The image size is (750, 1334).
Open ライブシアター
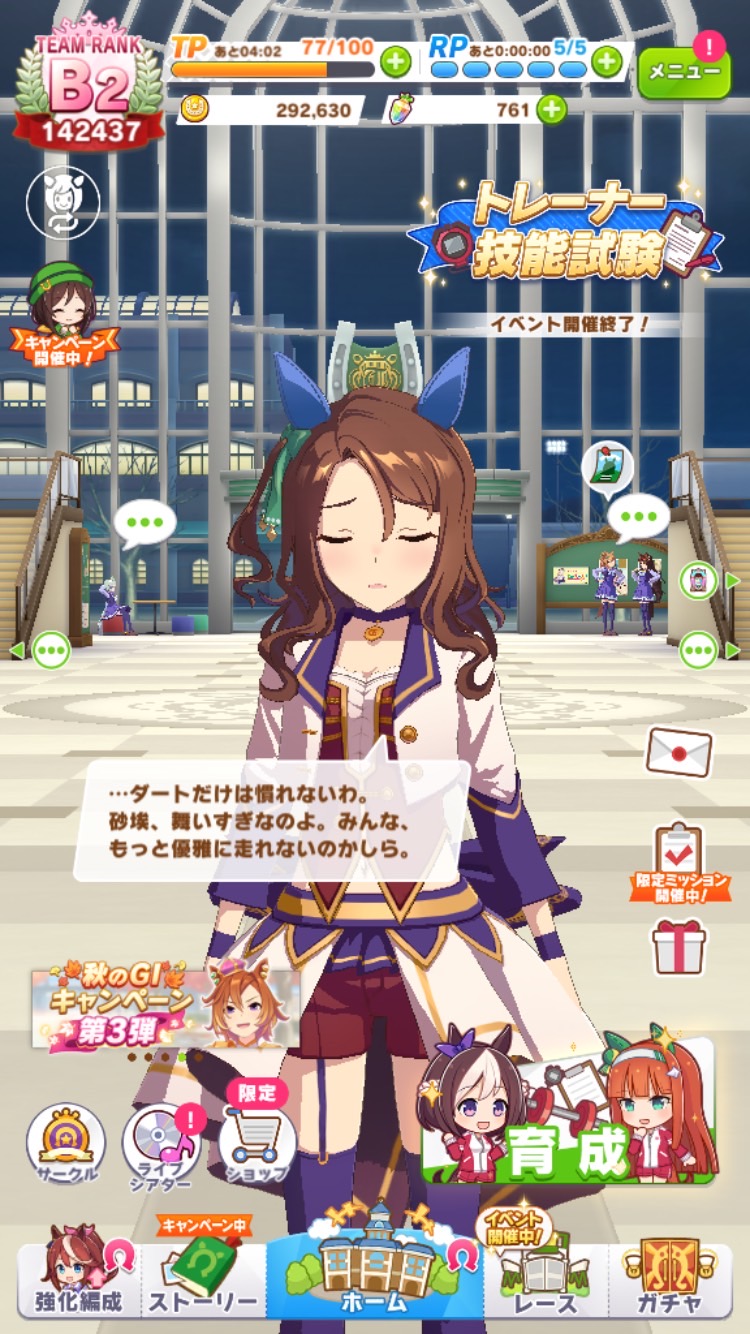point(161,1143)
